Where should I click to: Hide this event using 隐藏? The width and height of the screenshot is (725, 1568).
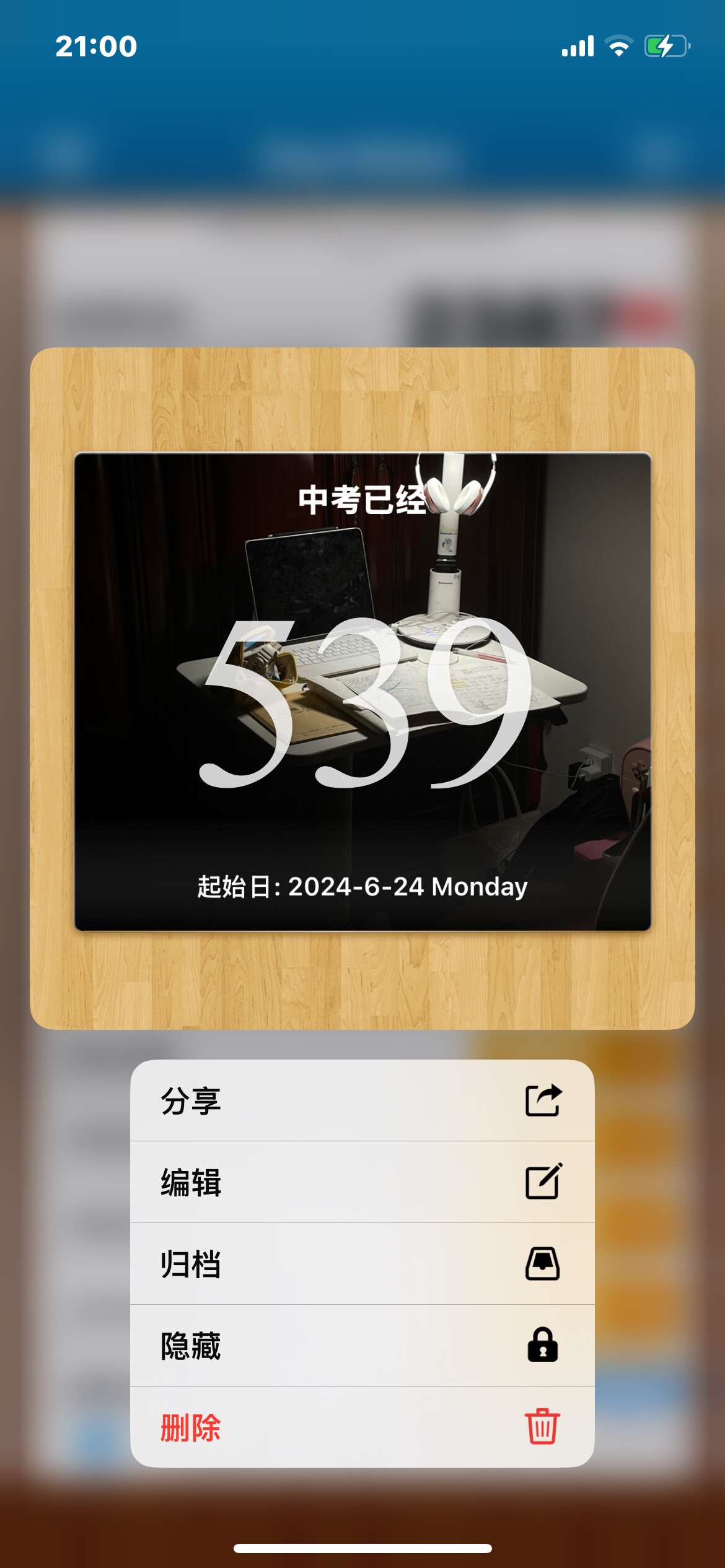362,1346
